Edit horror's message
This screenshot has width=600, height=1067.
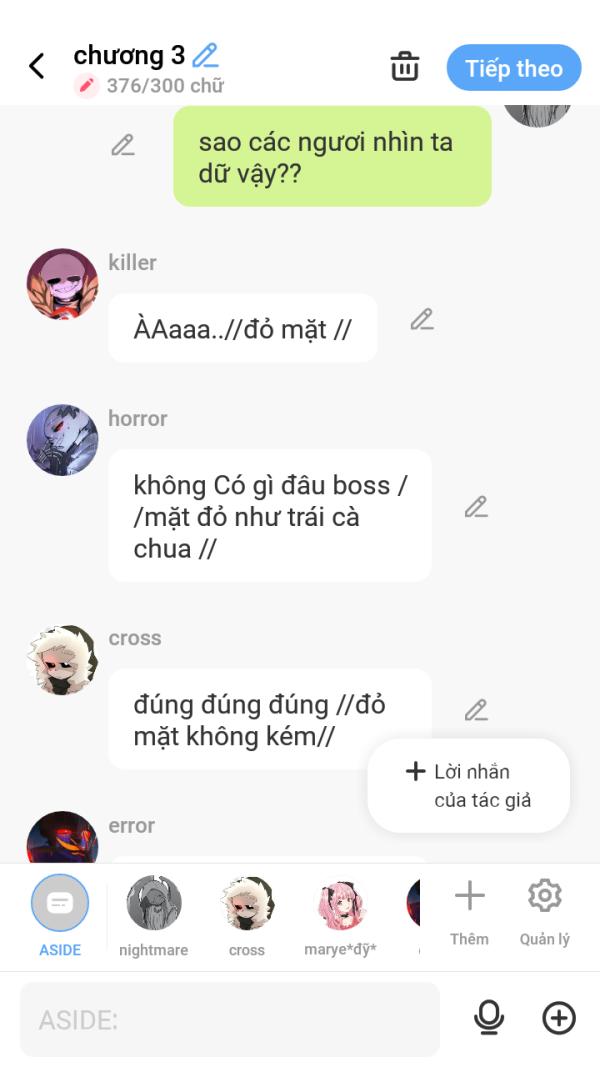click(x=476, y=507)
